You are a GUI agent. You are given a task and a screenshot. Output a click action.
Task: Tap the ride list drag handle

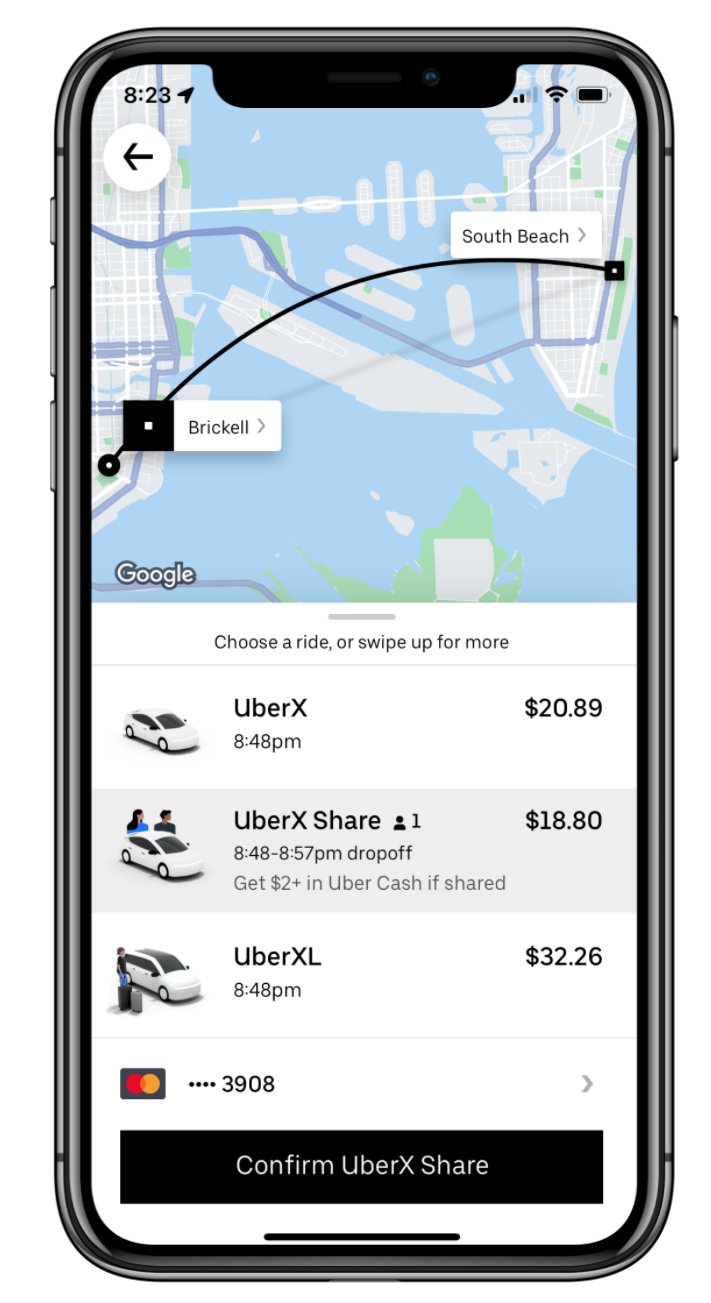click(x=361, y=617)
